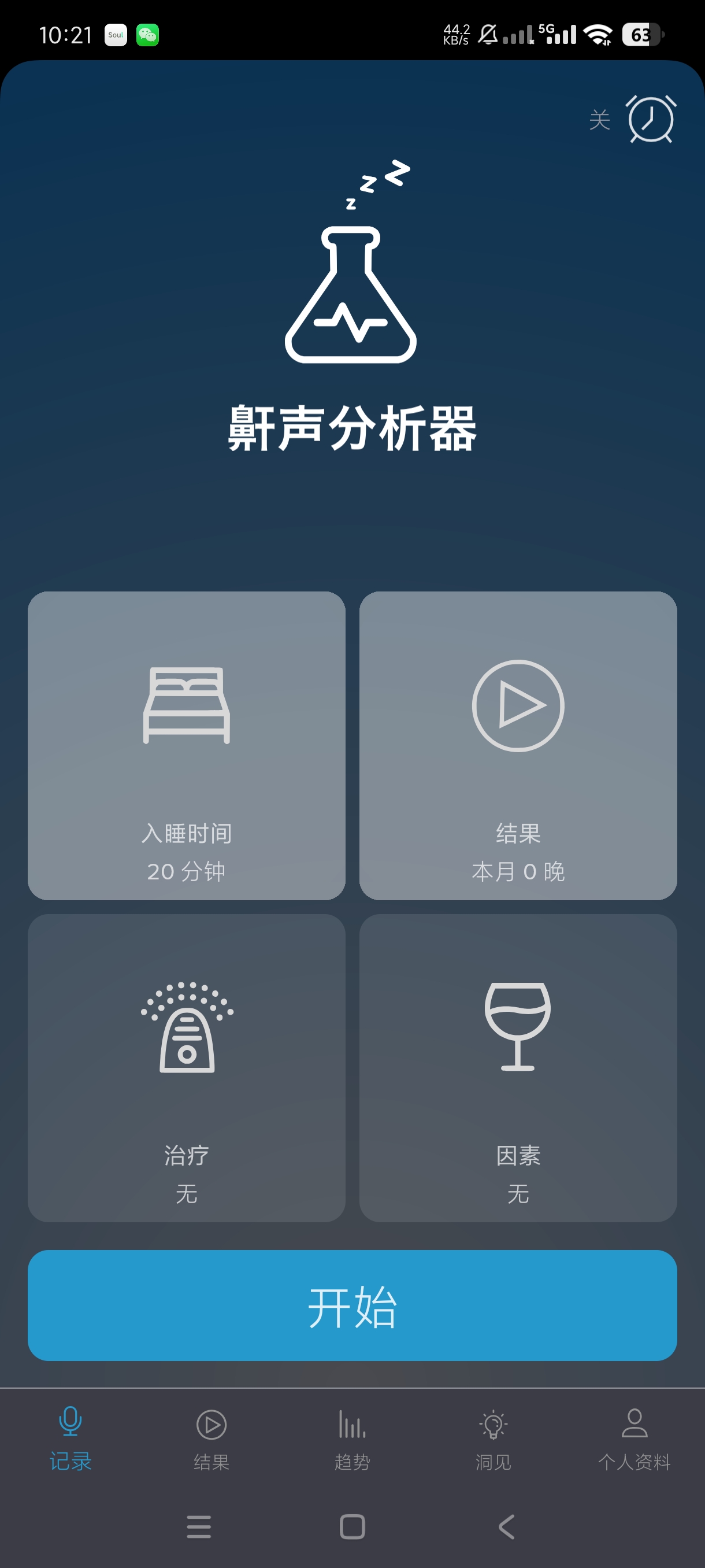Open the 个人资料 tab
This screenshot has height=1568, width=705.
[634, 1438]
